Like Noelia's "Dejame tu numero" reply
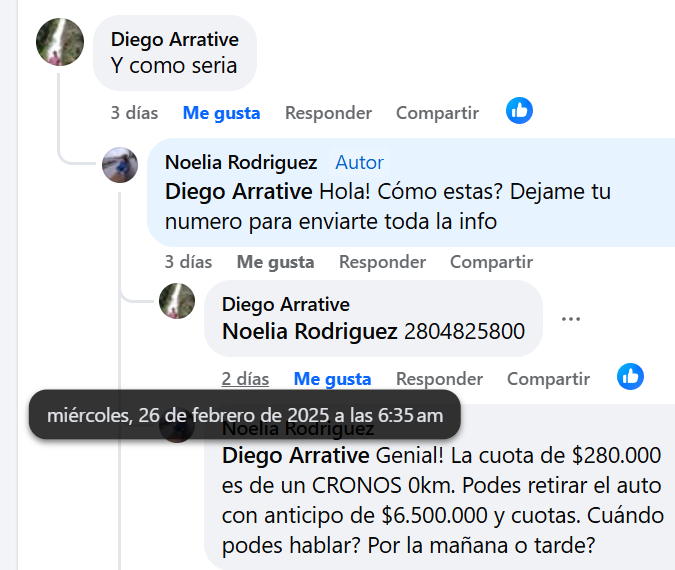 pyautogui.click(x=275, y=262)
